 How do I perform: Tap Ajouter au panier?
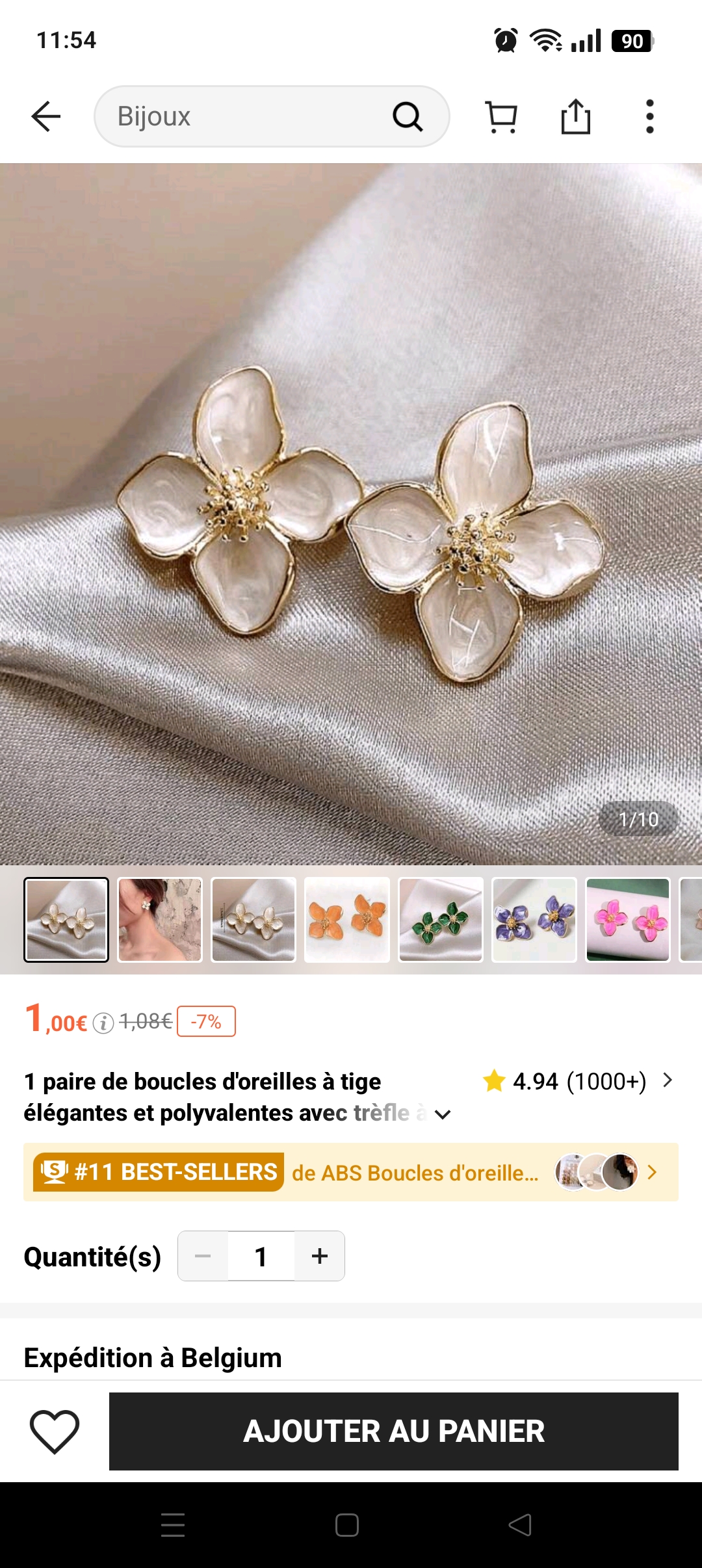coord(394,1431)
